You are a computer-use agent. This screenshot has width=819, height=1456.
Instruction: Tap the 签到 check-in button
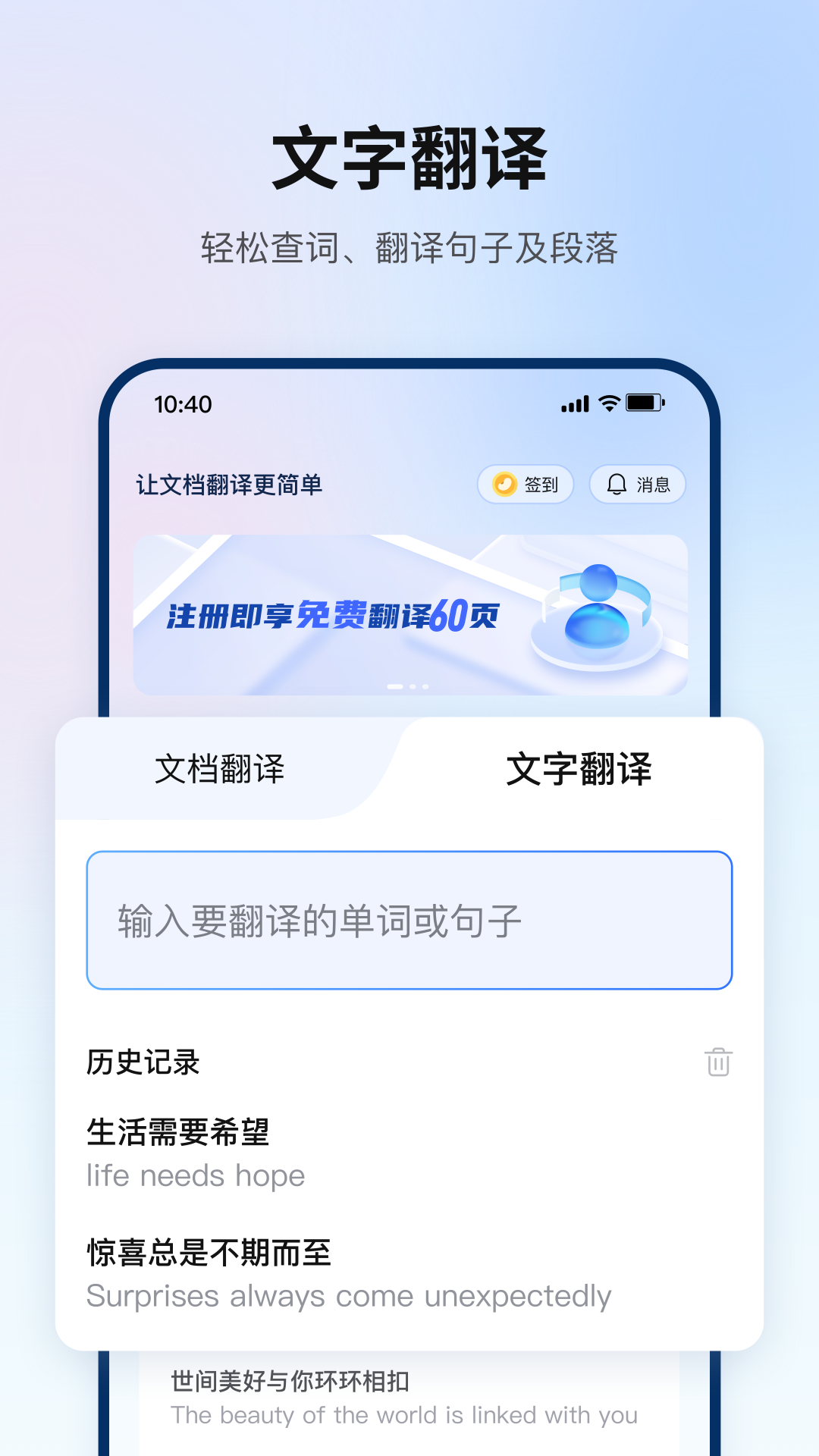tap(526, 484)
